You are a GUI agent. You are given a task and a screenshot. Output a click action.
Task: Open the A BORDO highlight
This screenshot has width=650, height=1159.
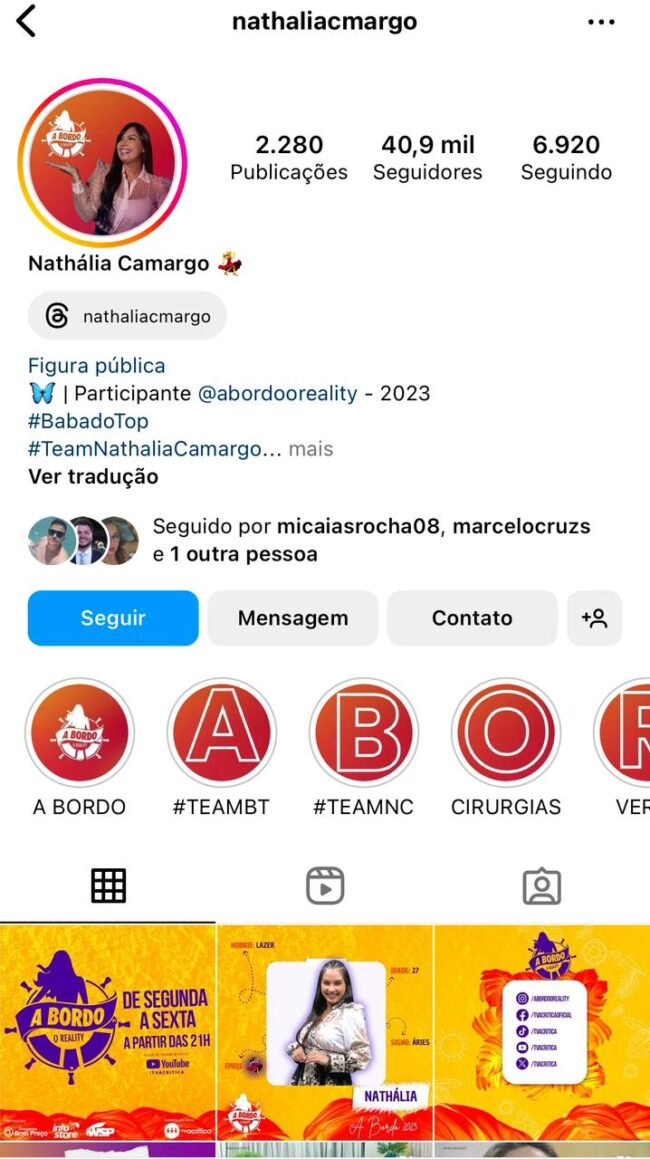(x=79, y=733)
